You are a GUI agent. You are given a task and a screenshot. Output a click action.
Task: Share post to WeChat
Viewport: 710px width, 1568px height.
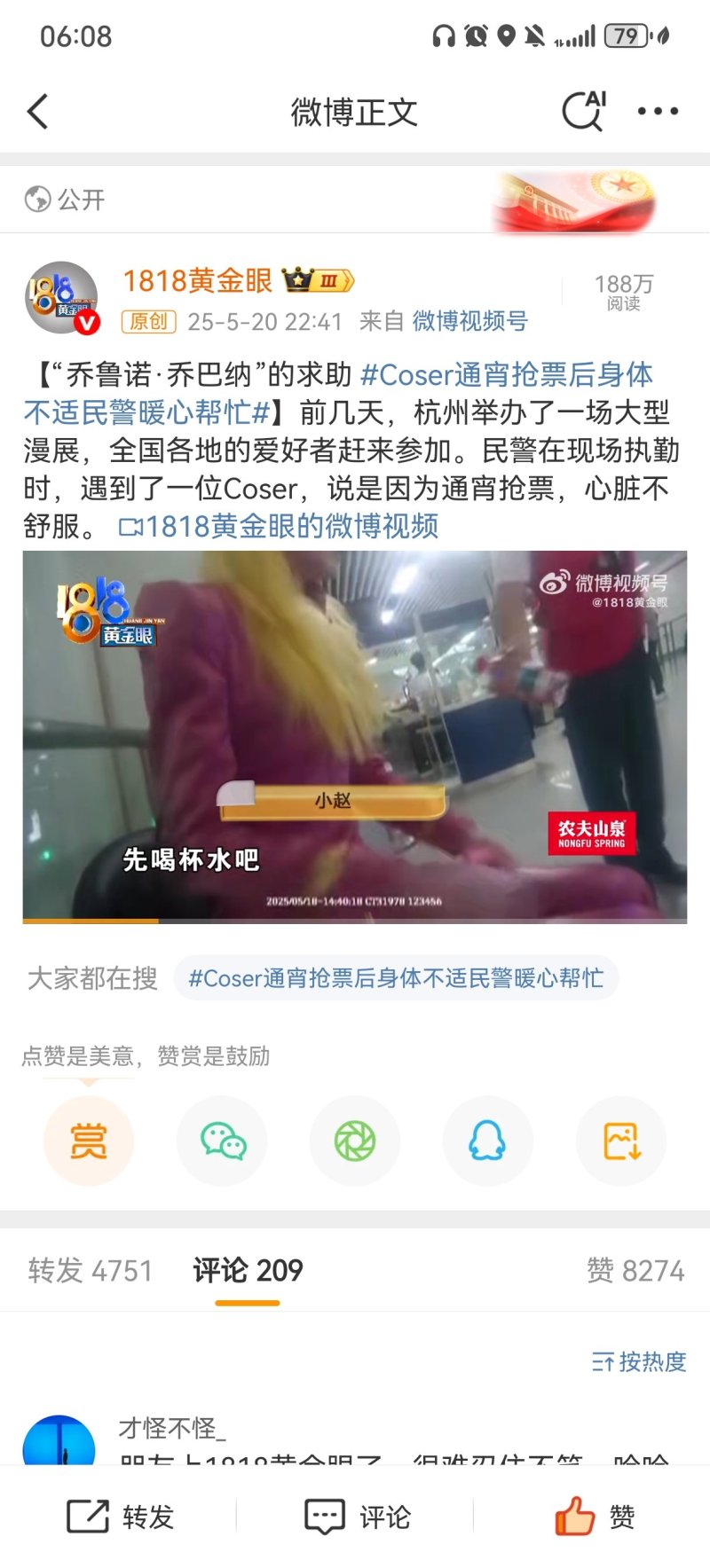pyautogui.click(x=222, y=1141)
